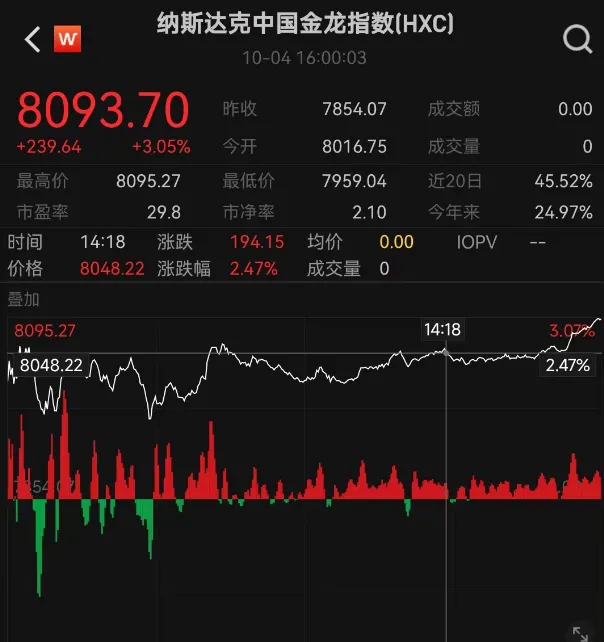Screen dimensions: 604x642
Task: Open the search magnifier icon
Action: 577,40
